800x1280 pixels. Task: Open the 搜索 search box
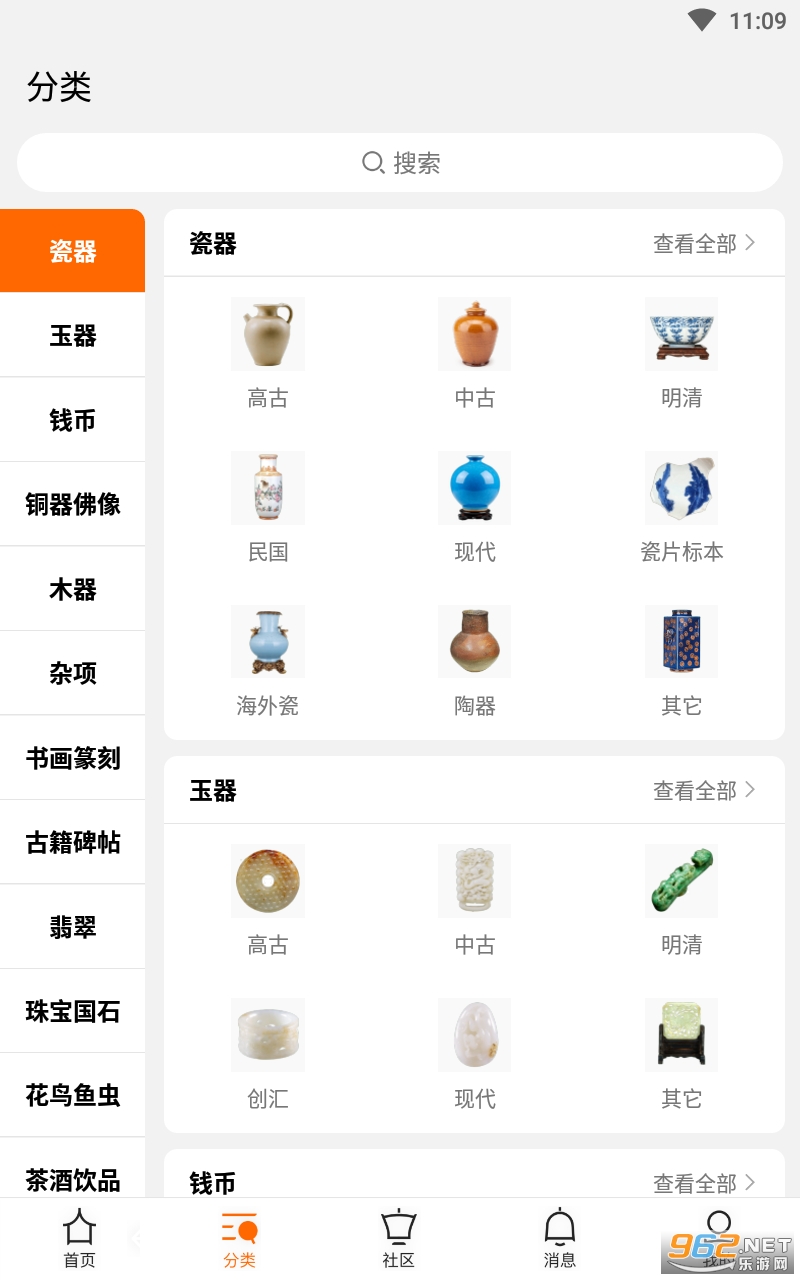[x=400, y=162]
